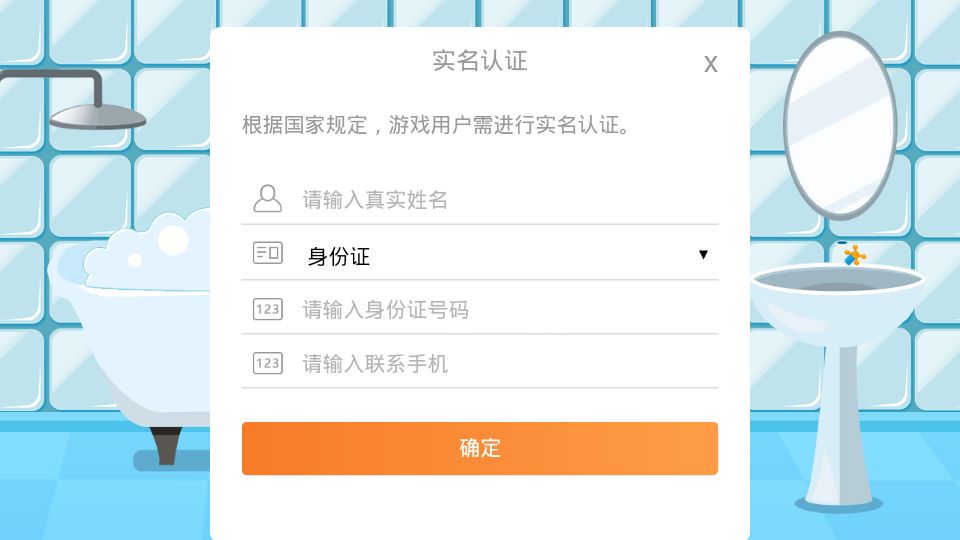Tap the 请输入身份证号码 field
The image size is (960, 540).
(500, 310)
